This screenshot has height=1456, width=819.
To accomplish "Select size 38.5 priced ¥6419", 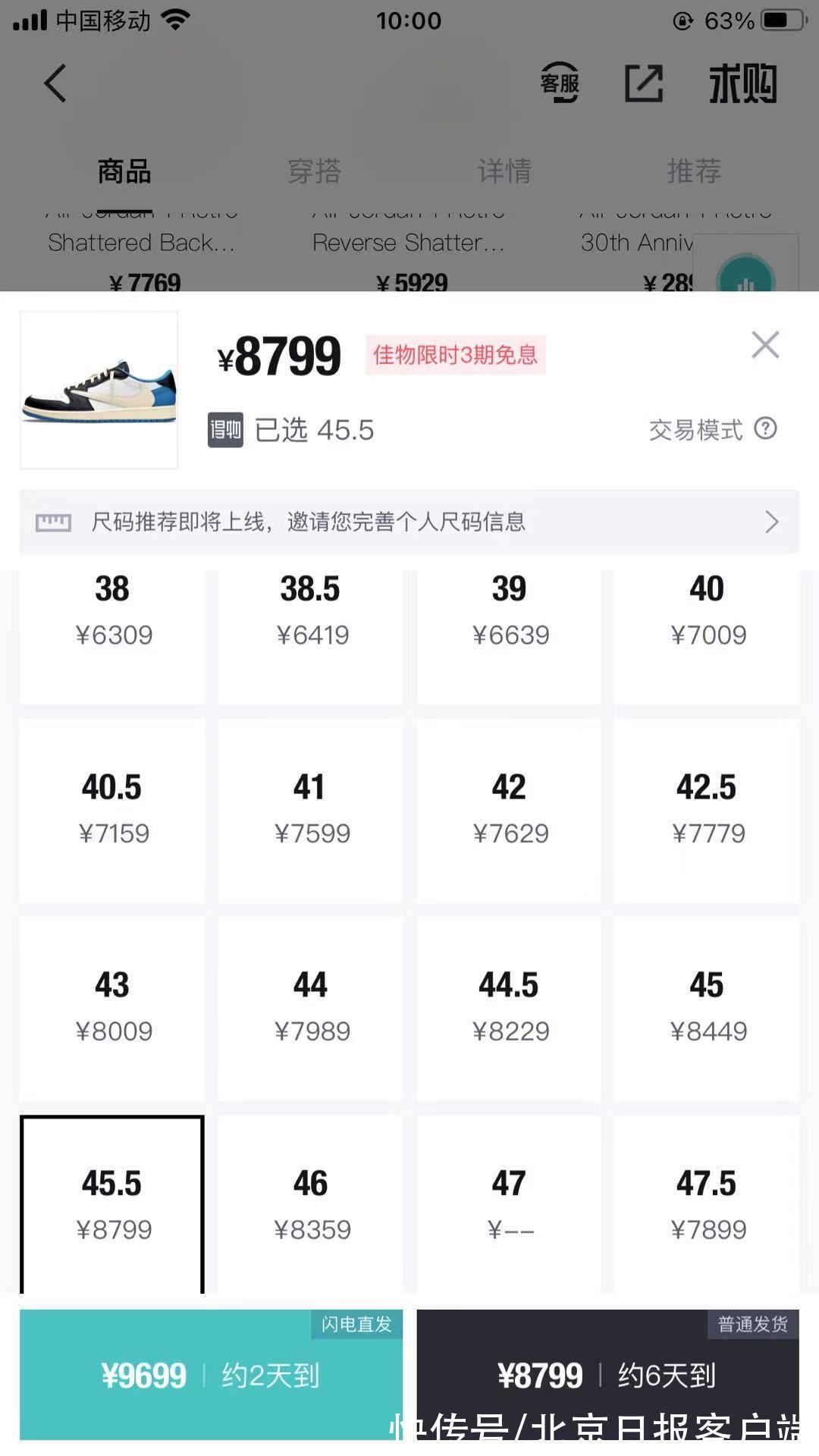I will coord(311,610).
